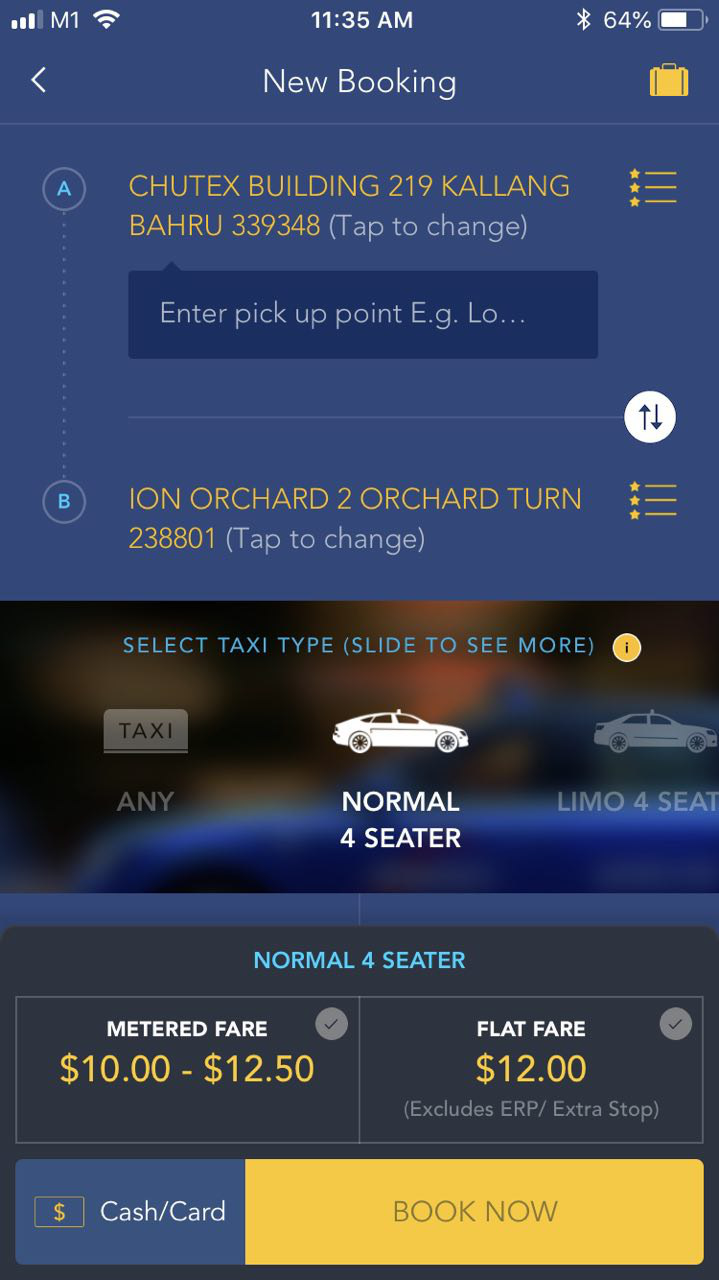
Task: Open favourites list for destination B
Action: pyautogui.click(x=653, y=500)
